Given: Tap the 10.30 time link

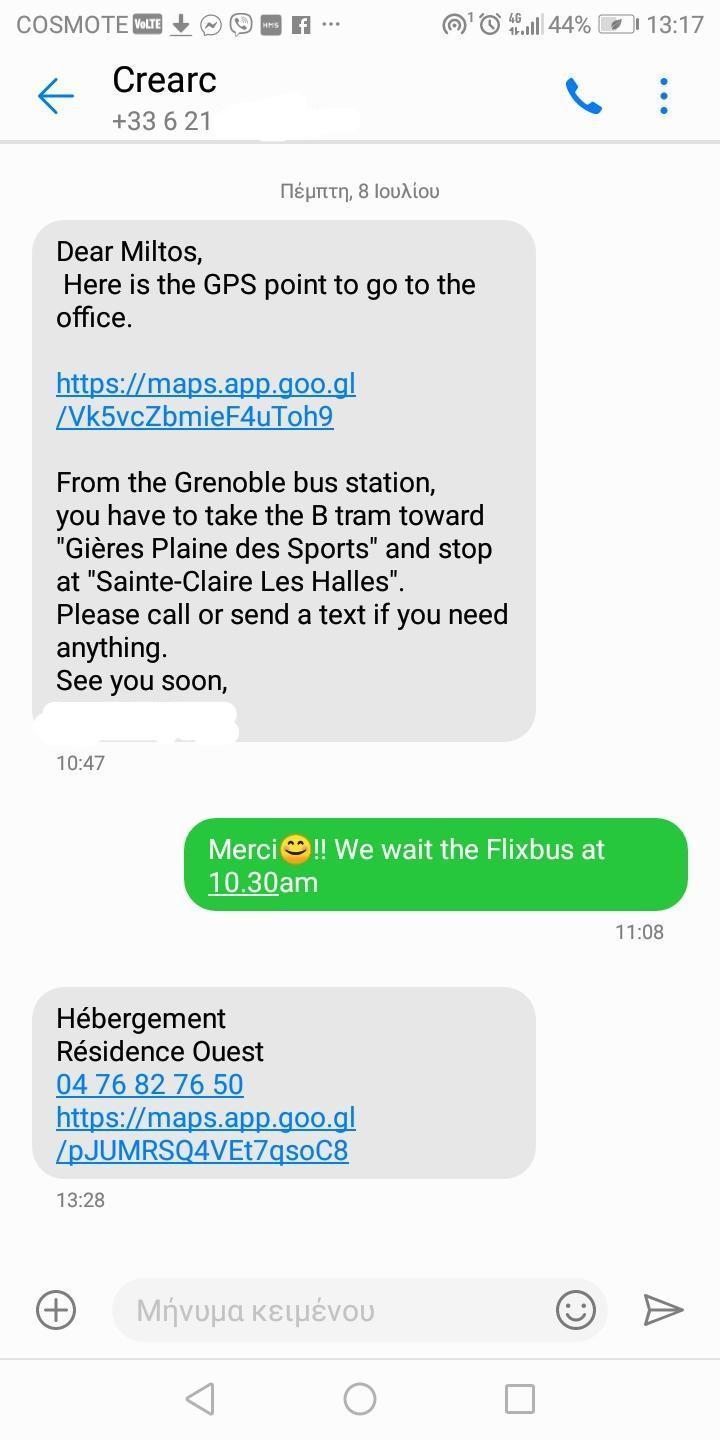Looking at the screenshot, I should point(243,883).
